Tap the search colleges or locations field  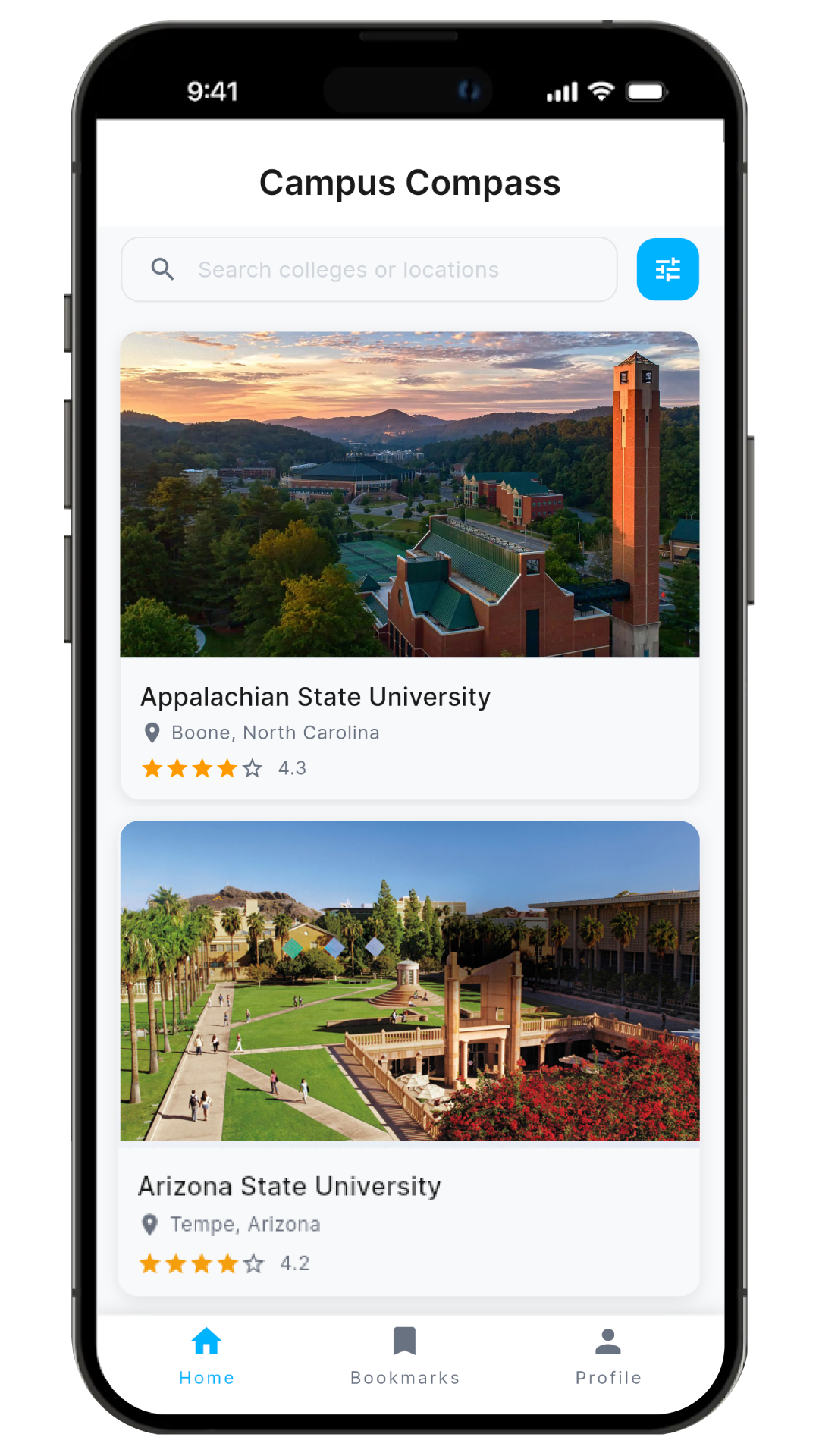point(369,269)
